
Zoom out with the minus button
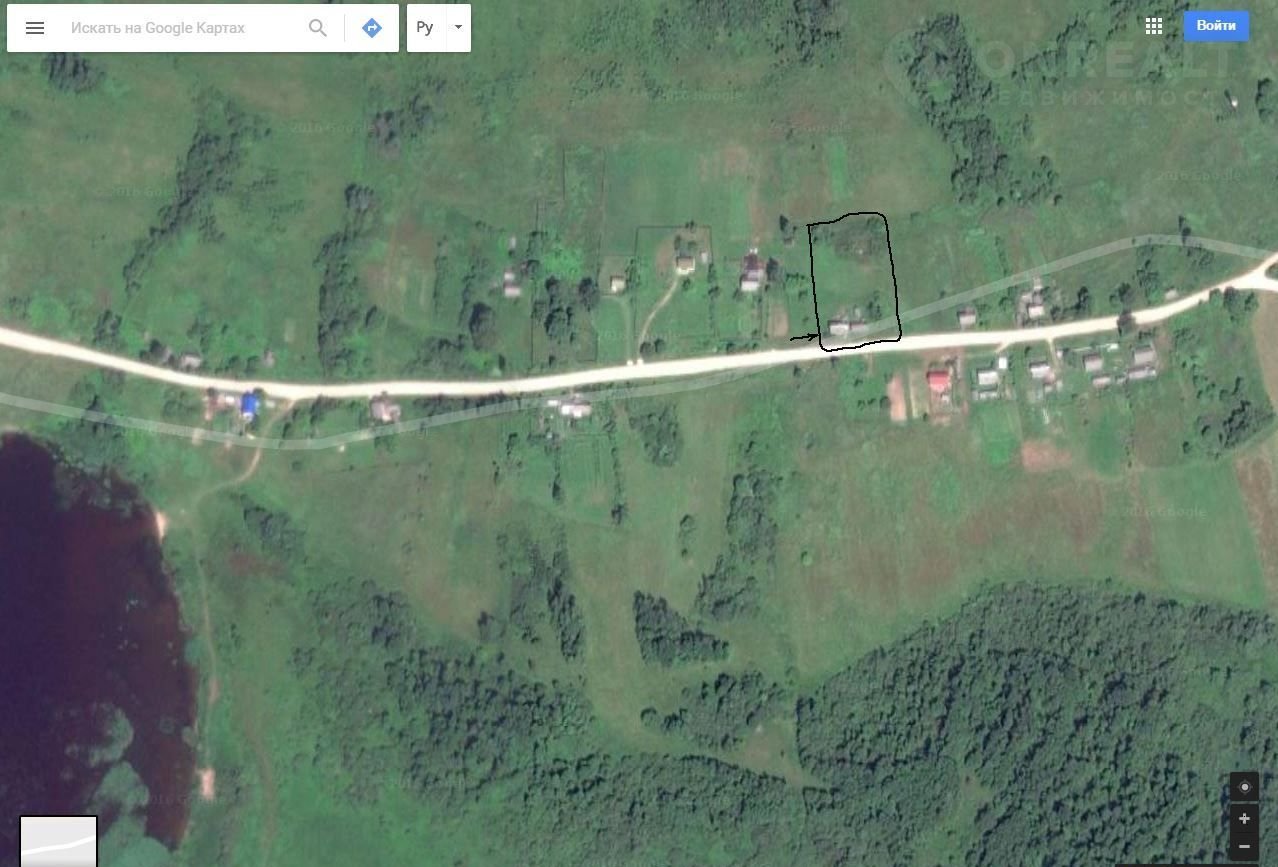[x=1244, y=847]
